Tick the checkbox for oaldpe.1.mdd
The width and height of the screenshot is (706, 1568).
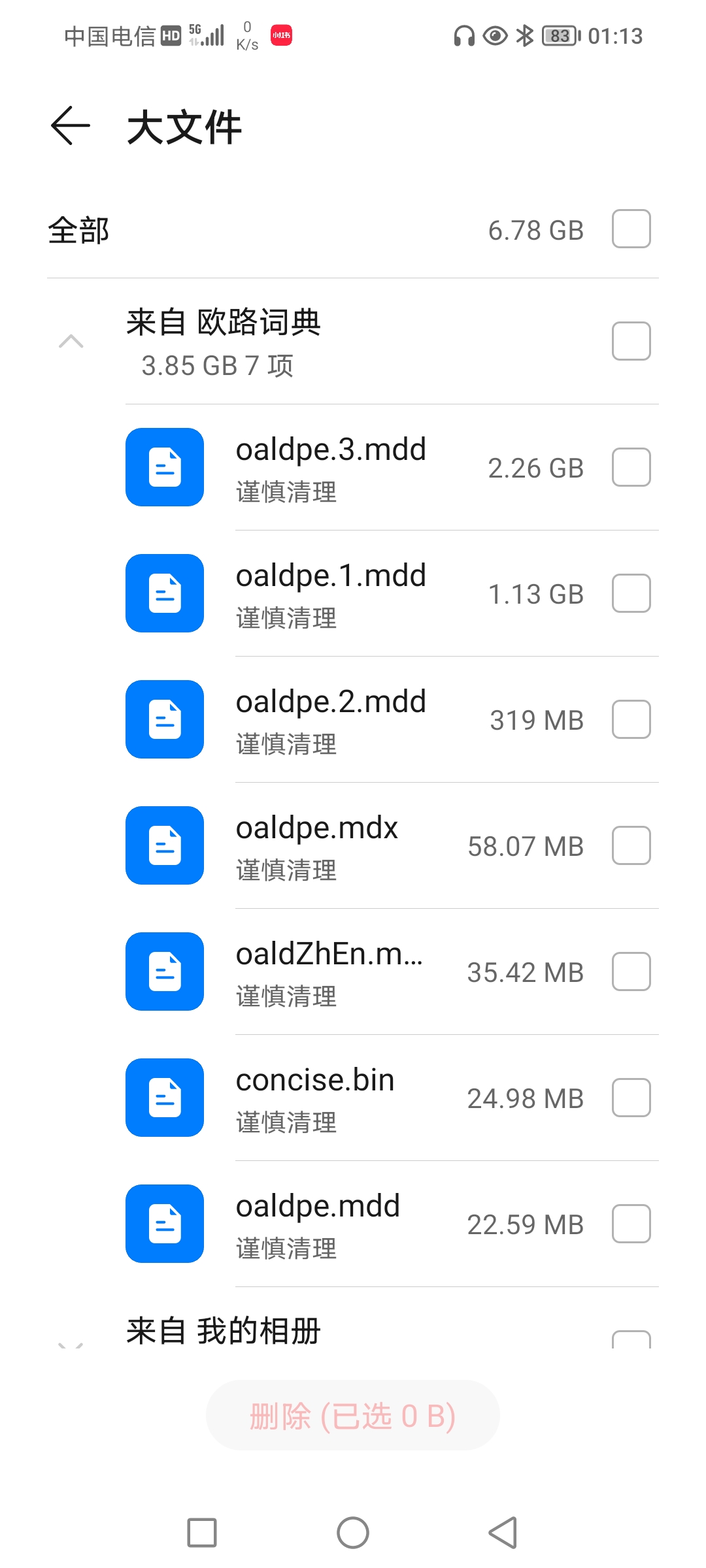[x=631, y=594]
